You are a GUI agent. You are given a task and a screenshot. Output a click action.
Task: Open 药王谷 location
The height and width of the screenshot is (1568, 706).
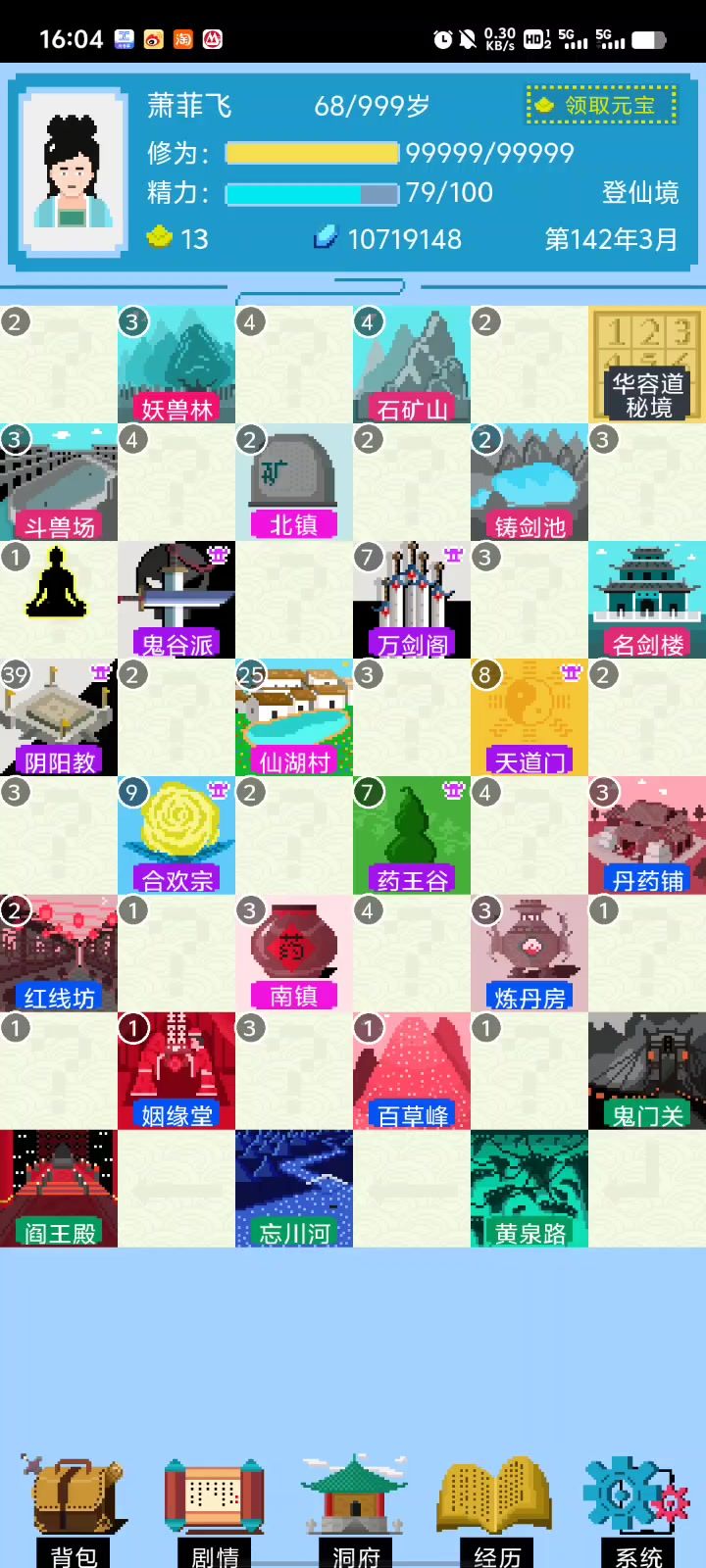coord(412,835)
